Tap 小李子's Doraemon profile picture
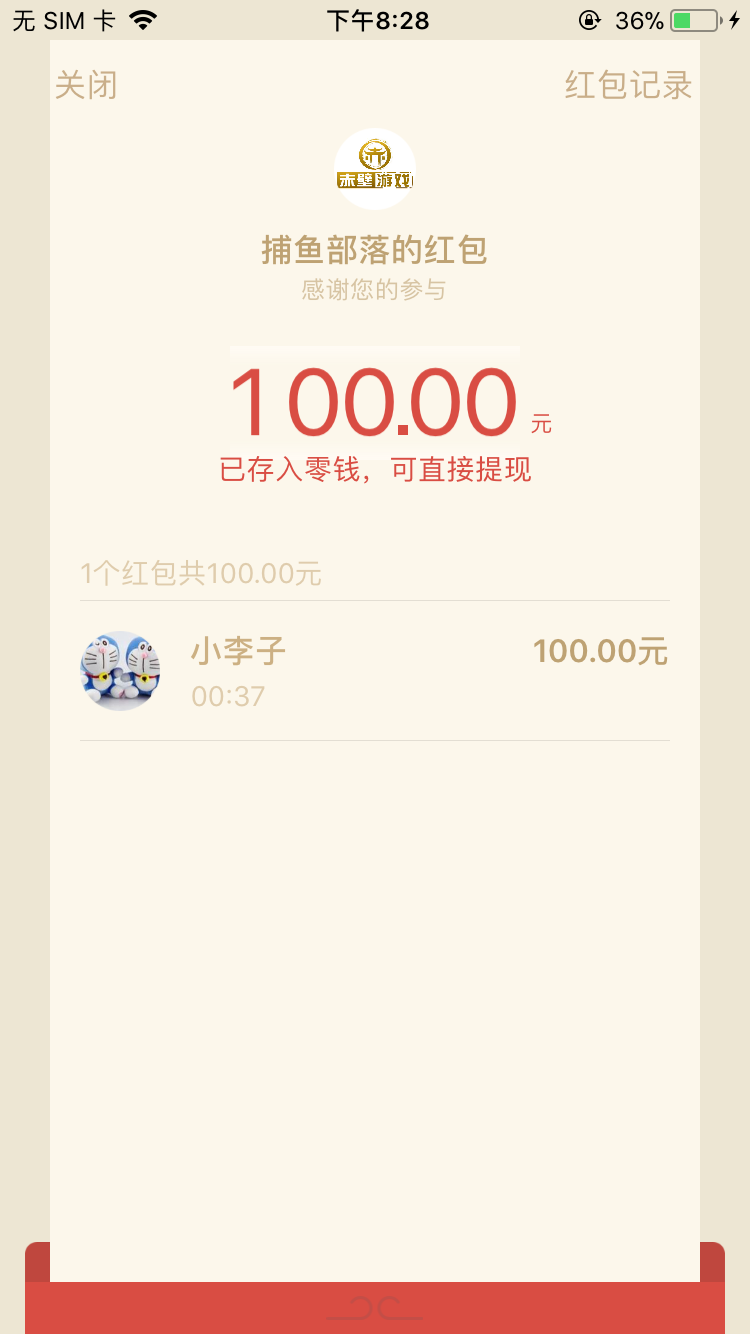The image size is (750, 1334). [120, 670]
